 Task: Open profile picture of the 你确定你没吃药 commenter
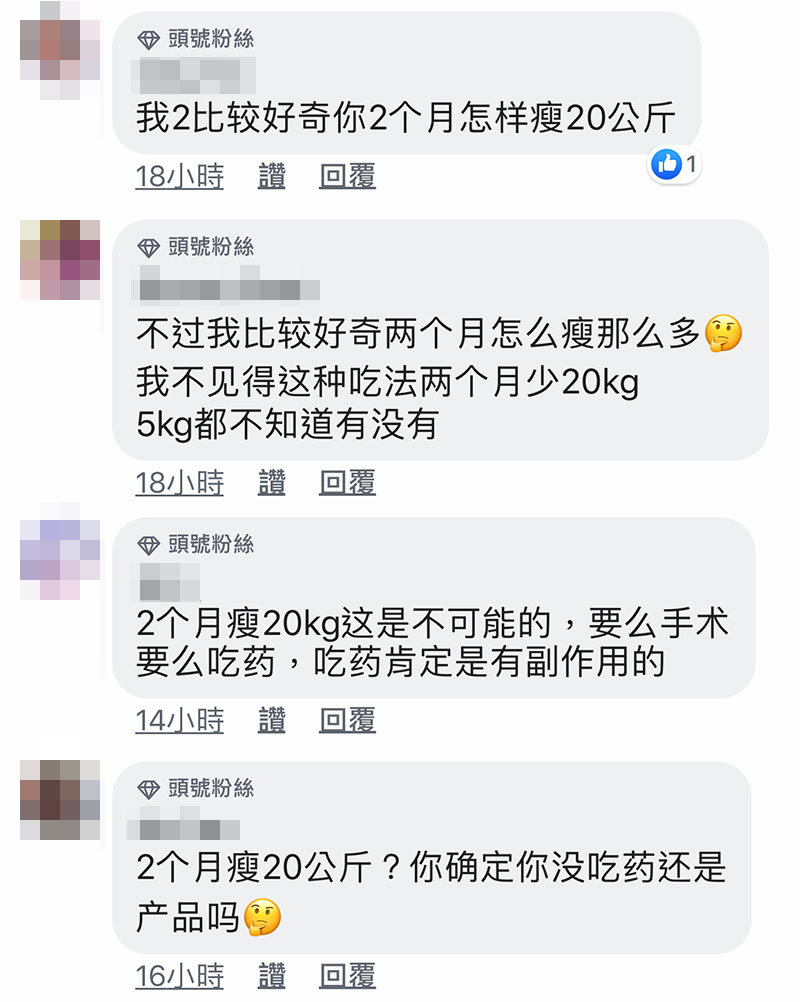click(60, 800)
